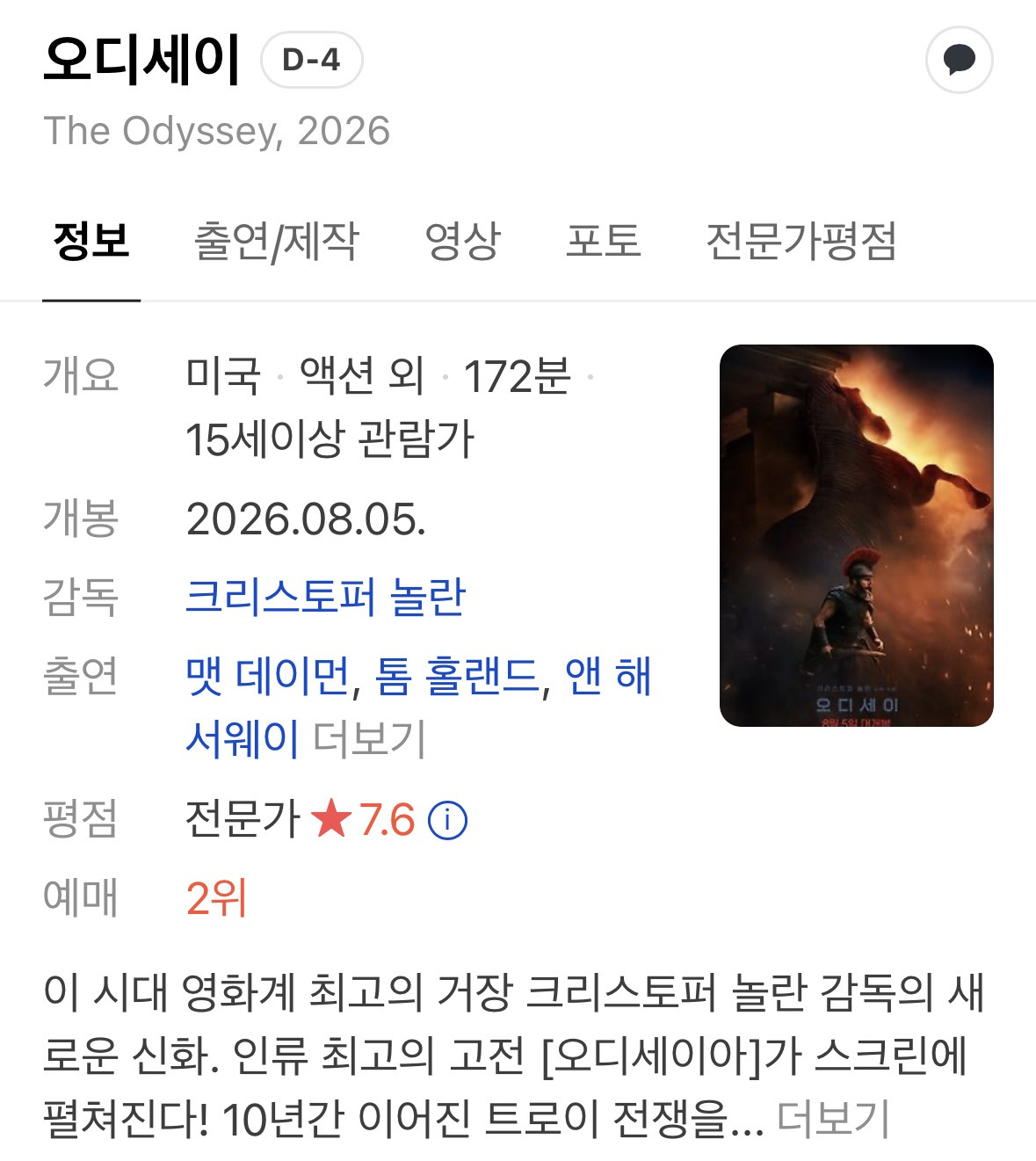Image resolution: width=1036 pixels, height=1161 pixels.
Task: Expand the synopsis with 더보기
Action: [833, 1119]
